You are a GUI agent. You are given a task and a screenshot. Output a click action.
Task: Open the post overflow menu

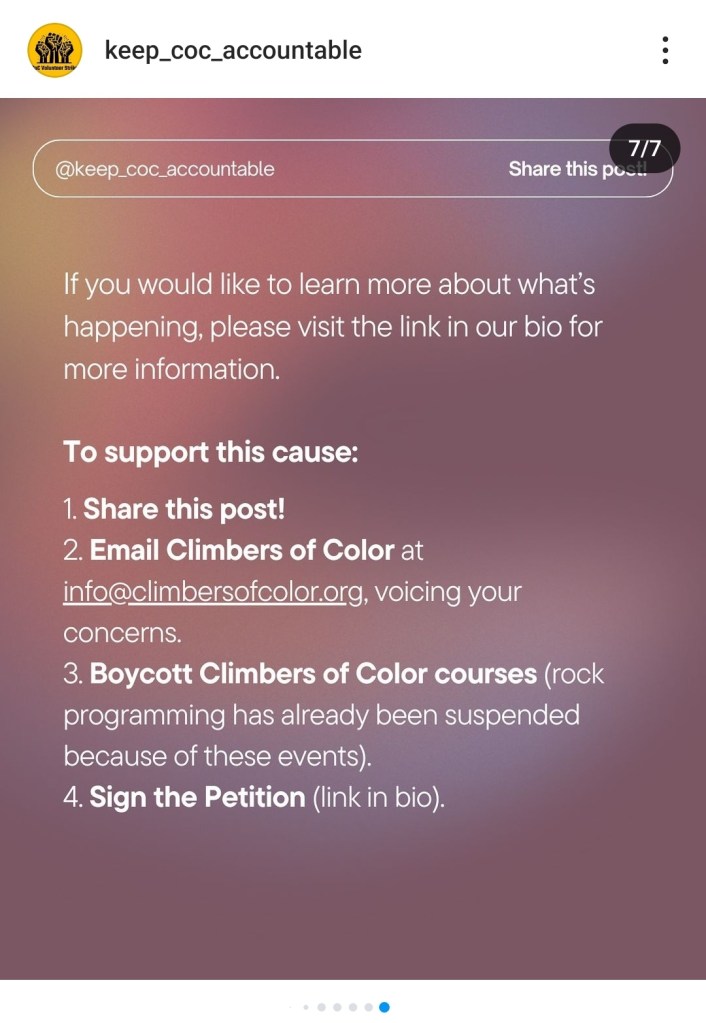(665, 50)
